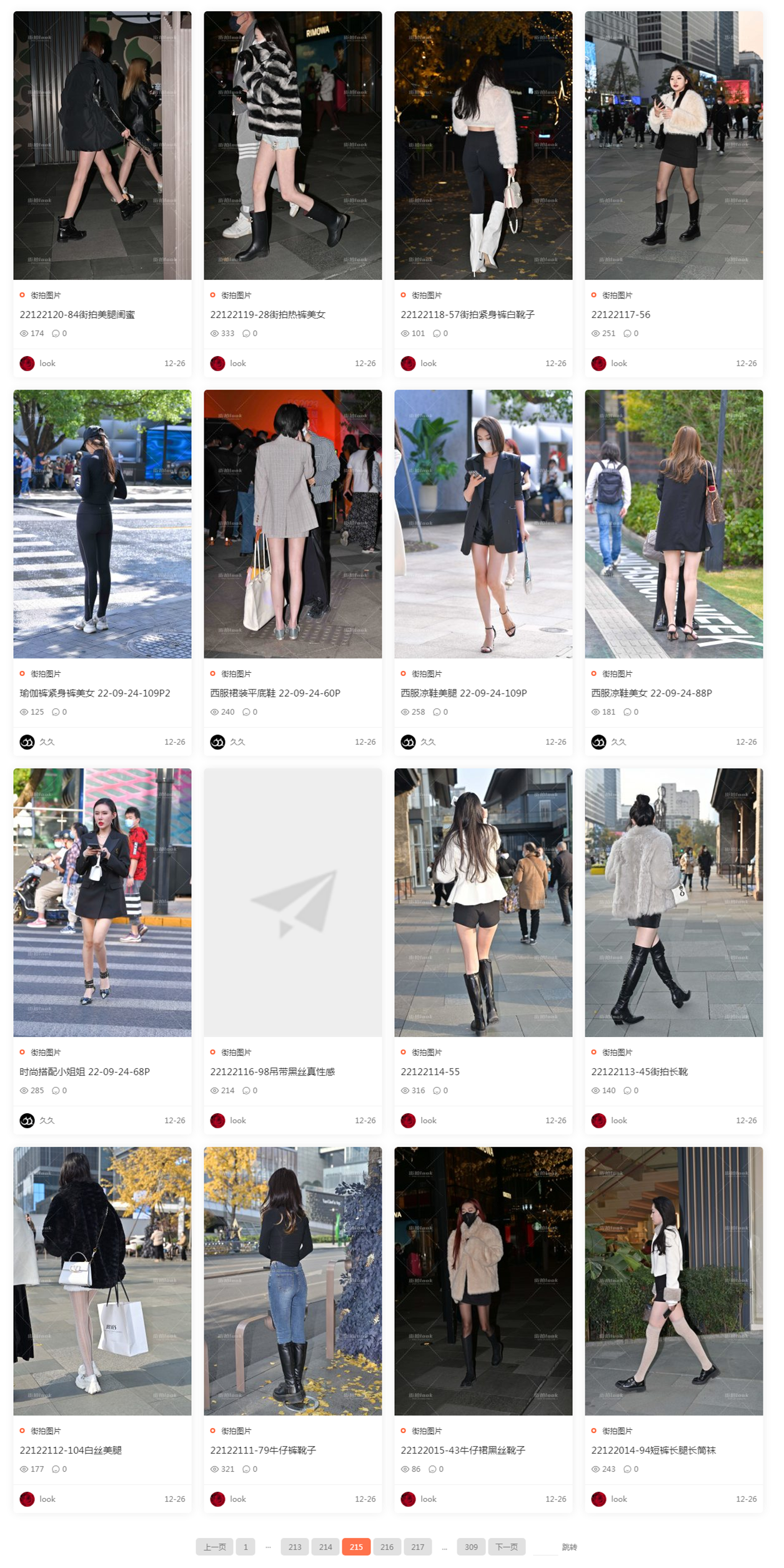The width and height of the screenshot is (784, 1568).
Task: Open the 西服裙装平底鞋 22-09-24-60P post
Action: 275,693
